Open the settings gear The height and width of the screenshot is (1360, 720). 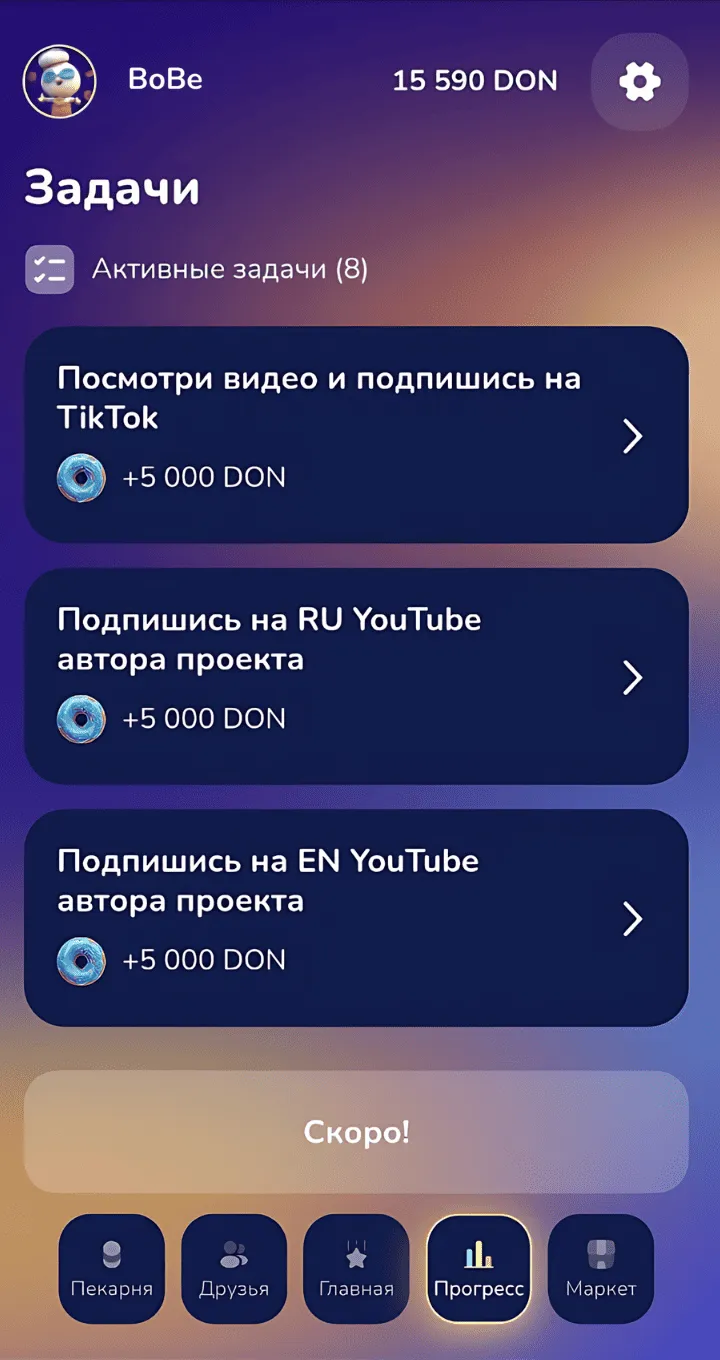point(639,82)
